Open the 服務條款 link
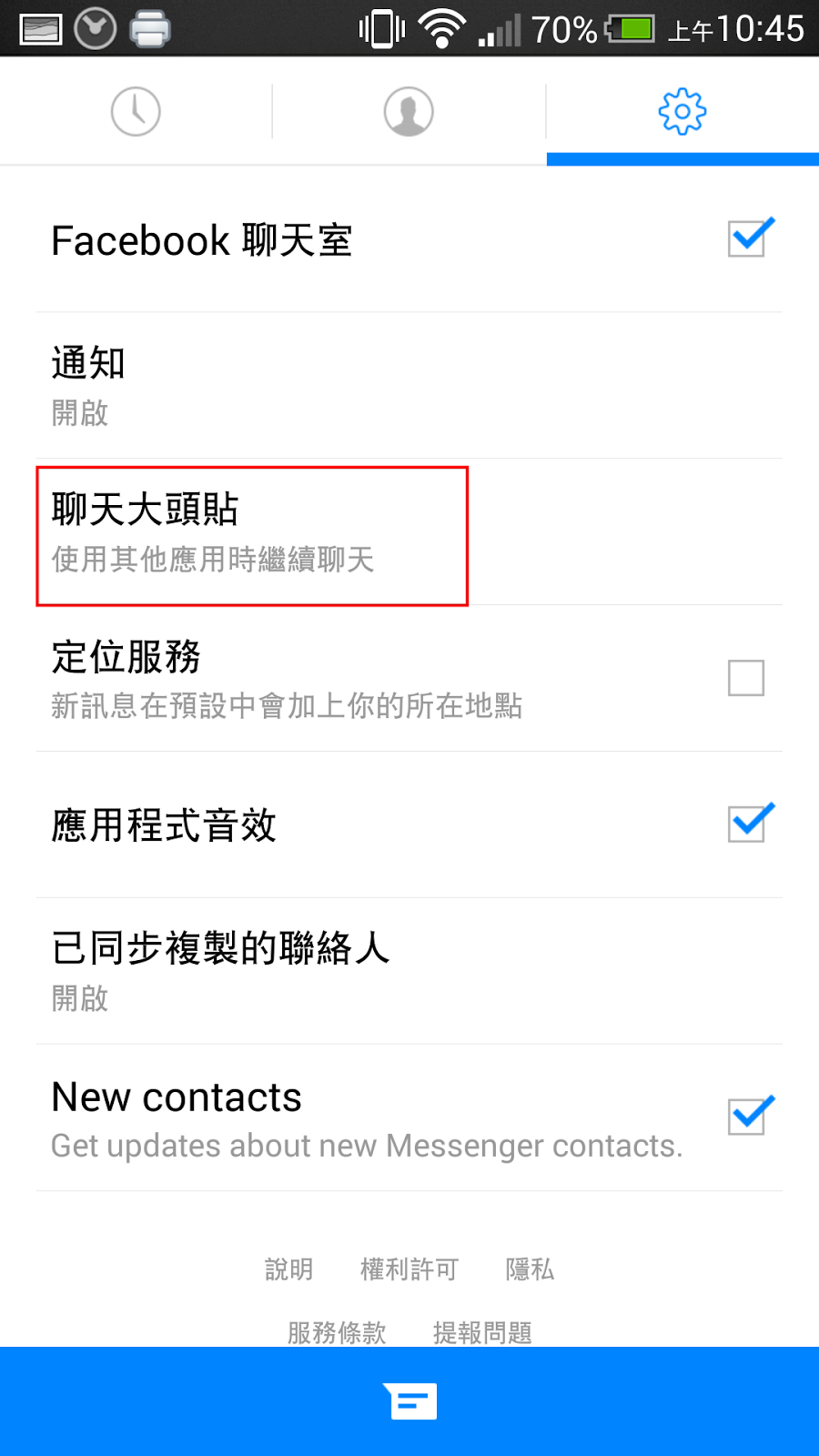This screenshot has width=819, height=1456. point(337,1332)
